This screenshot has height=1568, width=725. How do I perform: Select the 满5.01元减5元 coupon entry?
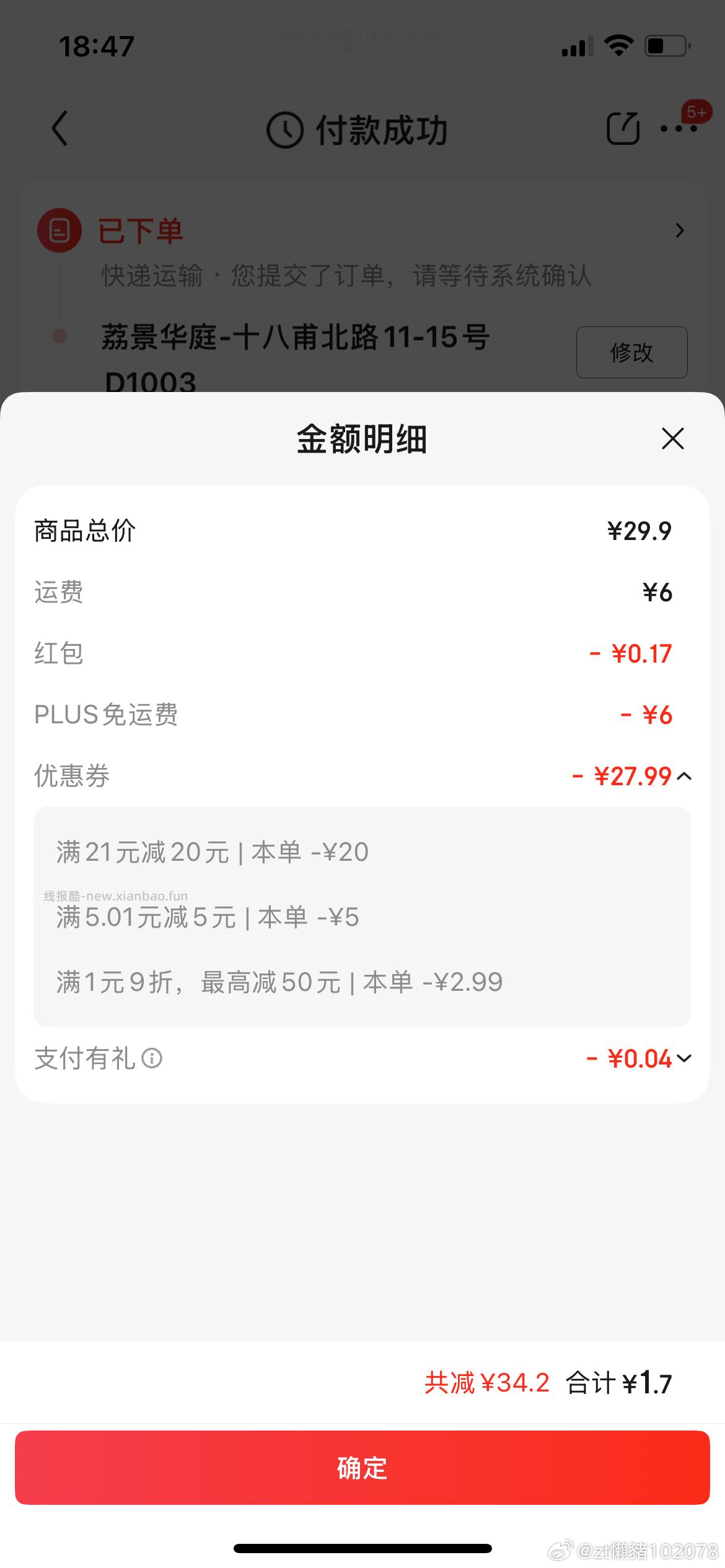click(206, 917)
